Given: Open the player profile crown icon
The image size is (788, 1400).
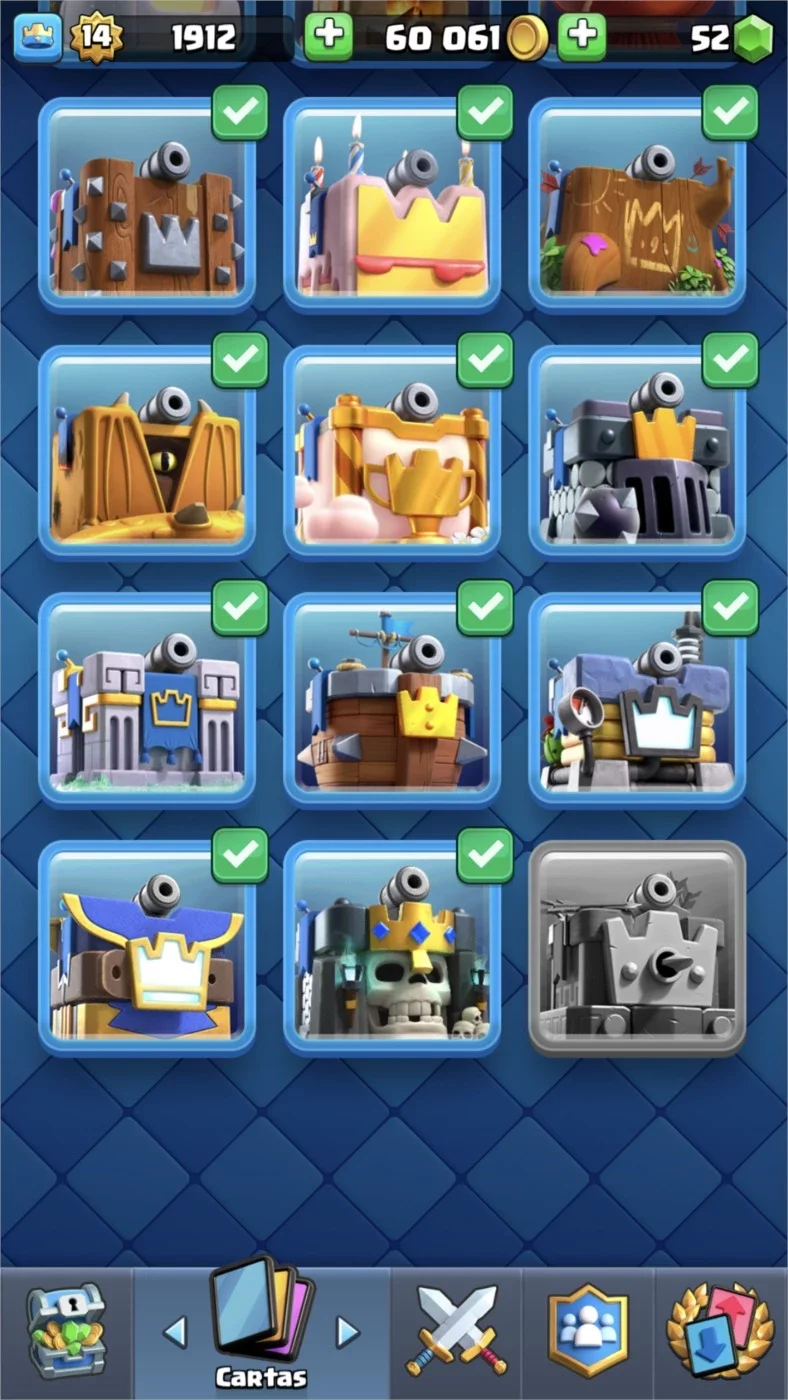Looking at the screenshot, I should click(37, 37).
